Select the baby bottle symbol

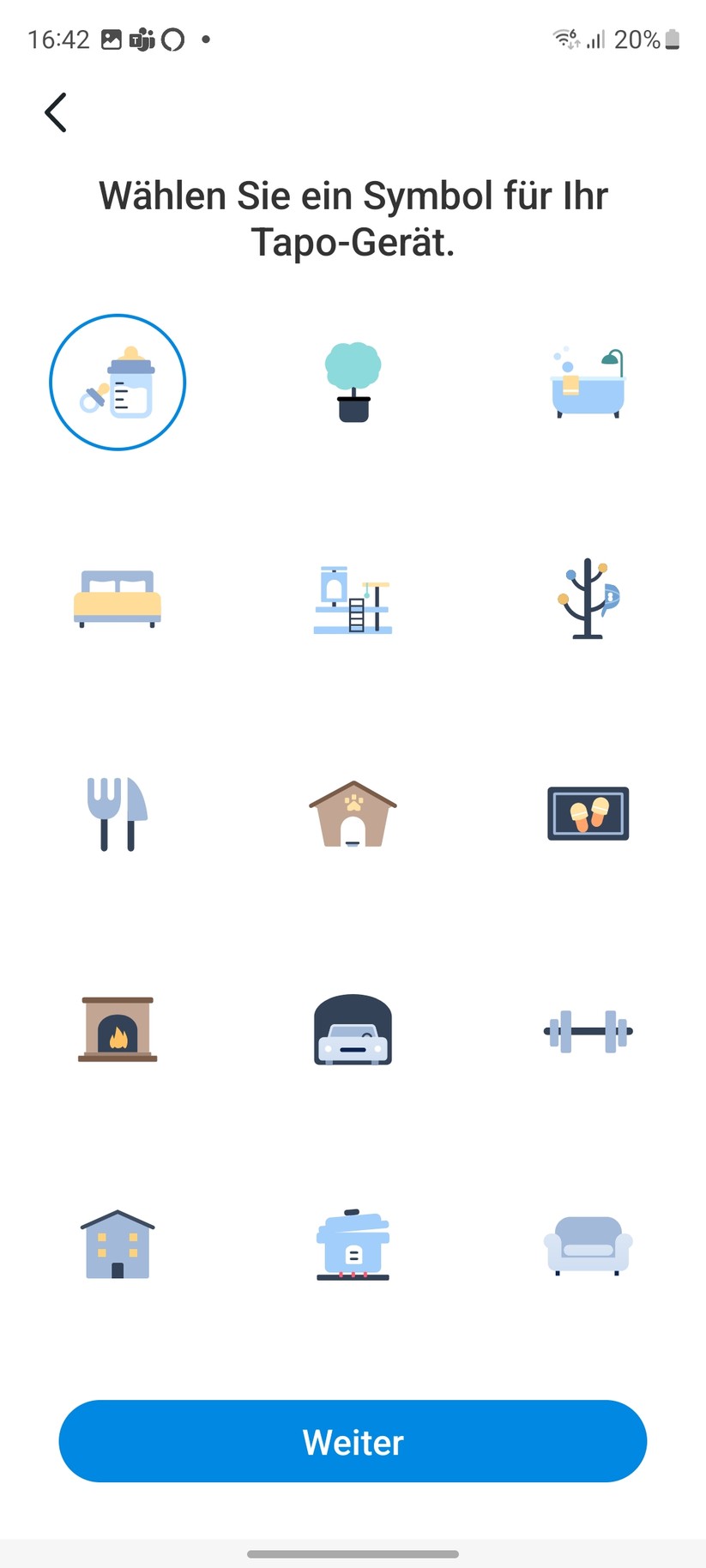118,383
